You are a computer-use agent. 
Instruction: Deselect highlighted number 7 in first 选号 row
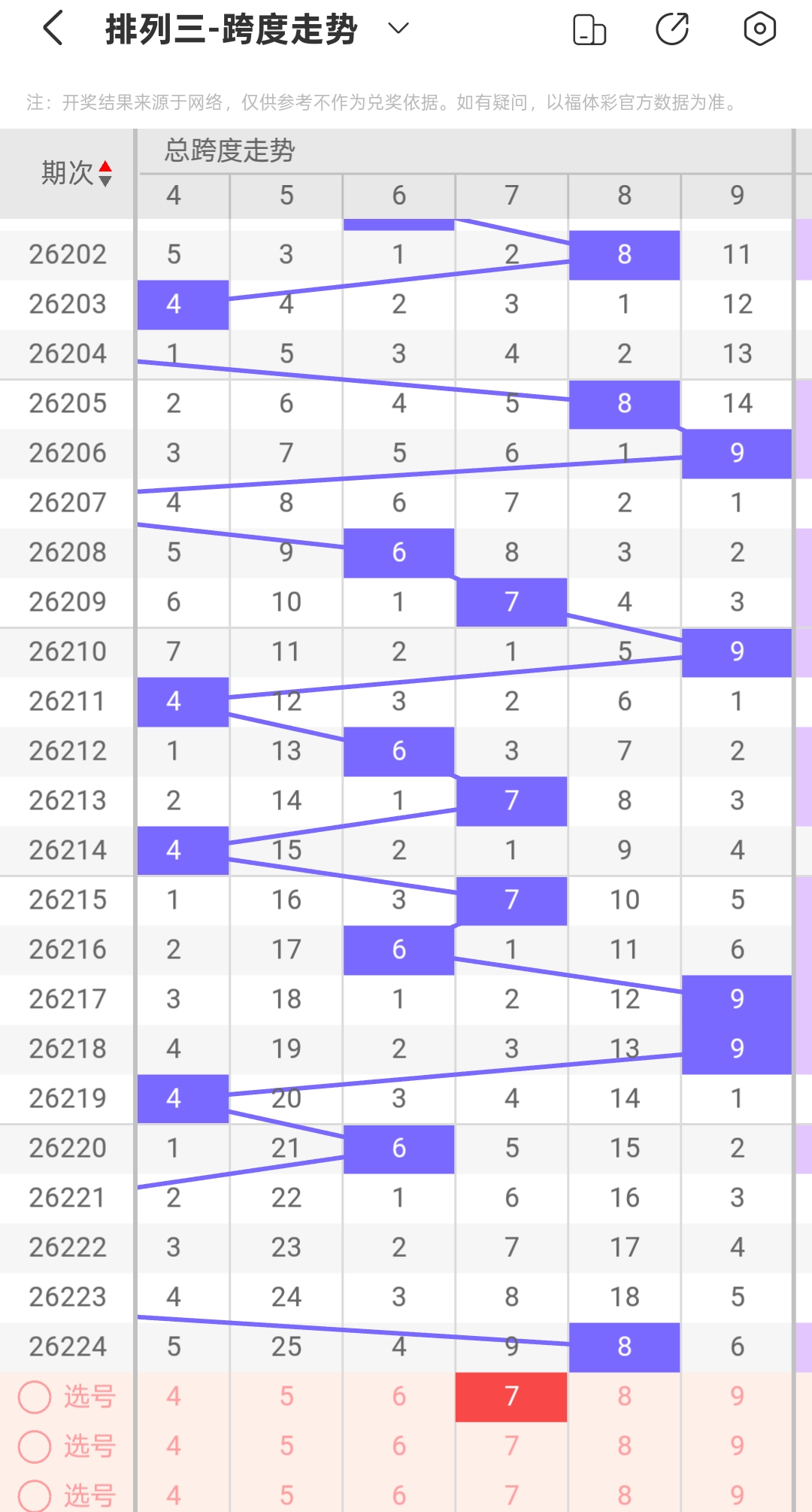(511, 1397)
